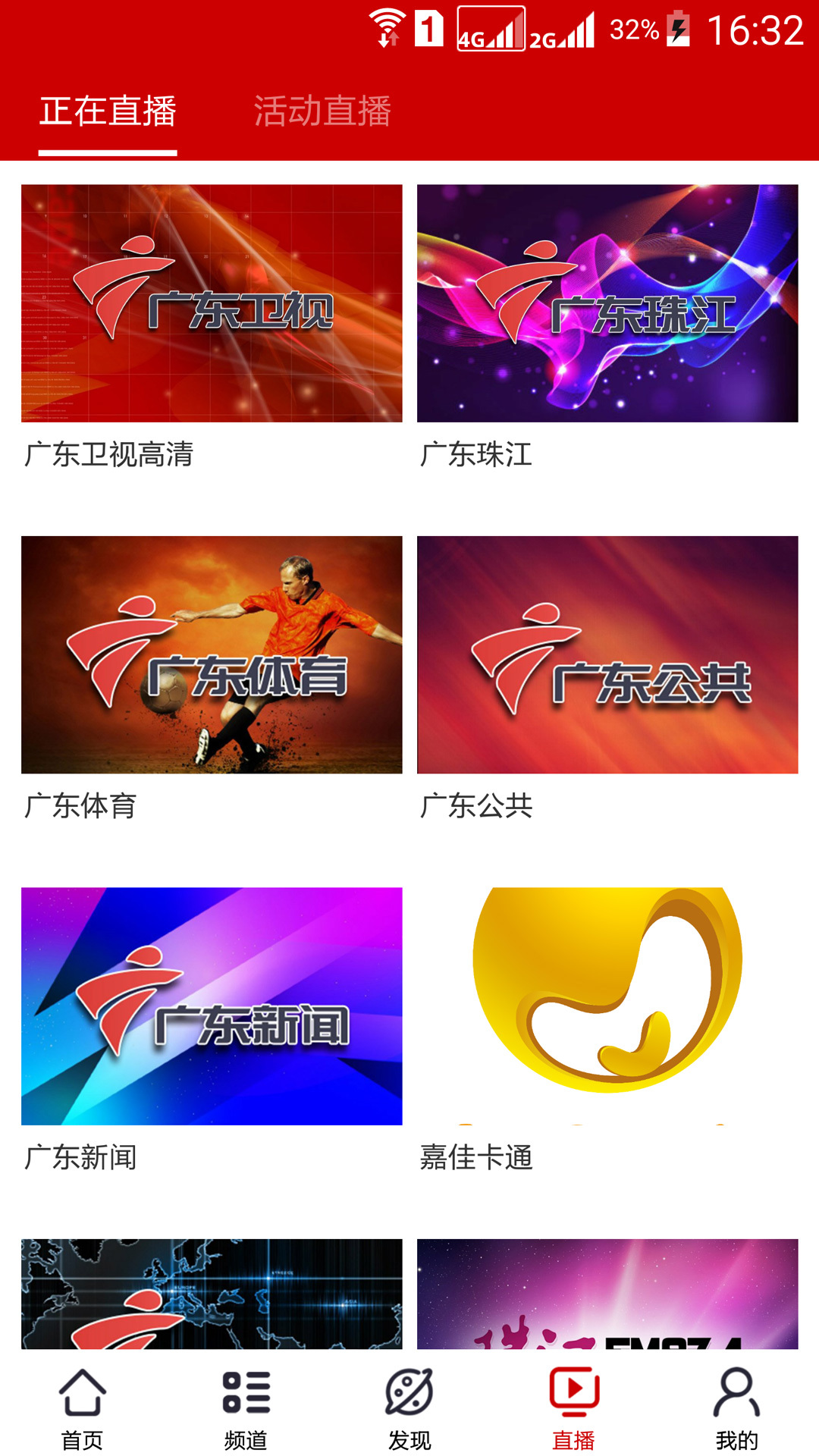
Task: Open the 发现 discover tab
Action: coord(409,1408)
